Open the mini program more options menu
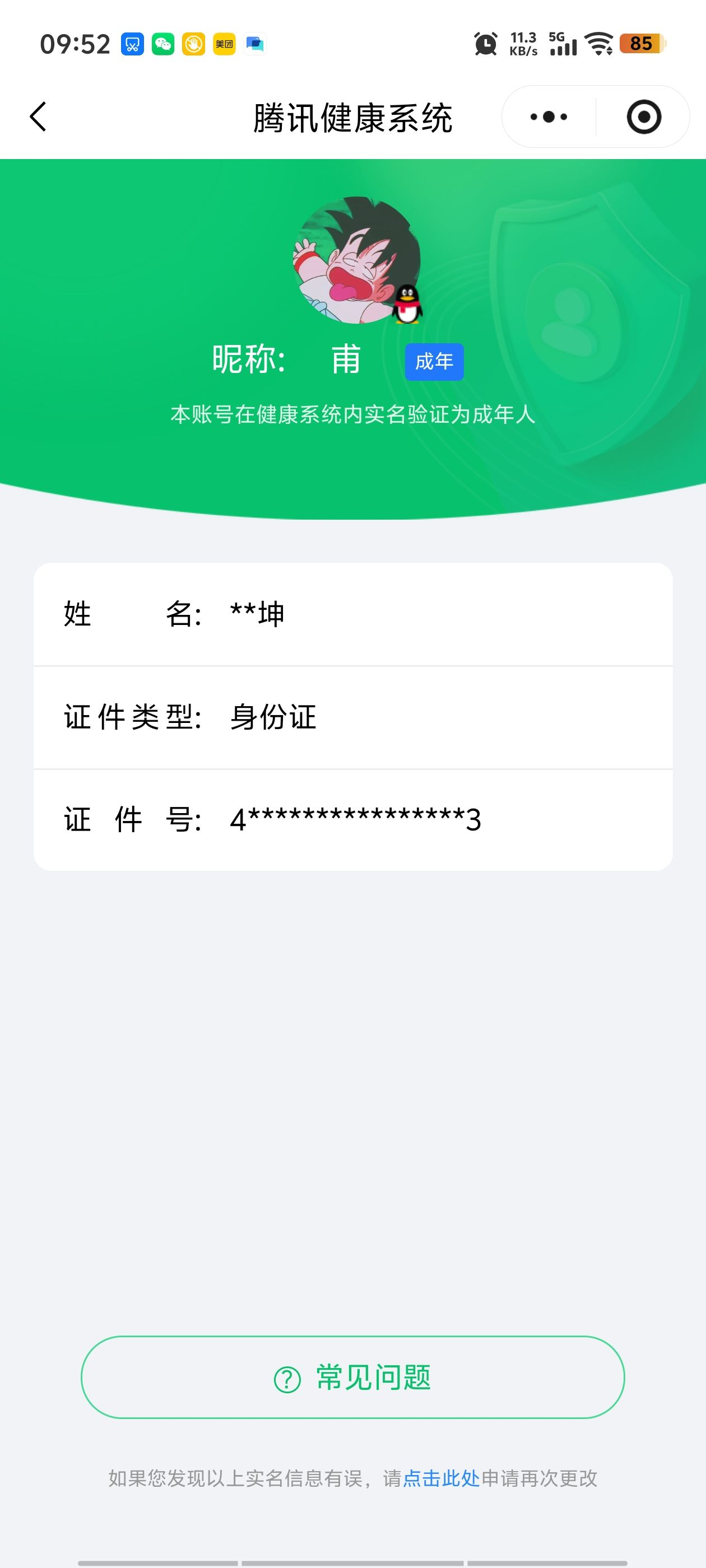 547,117
